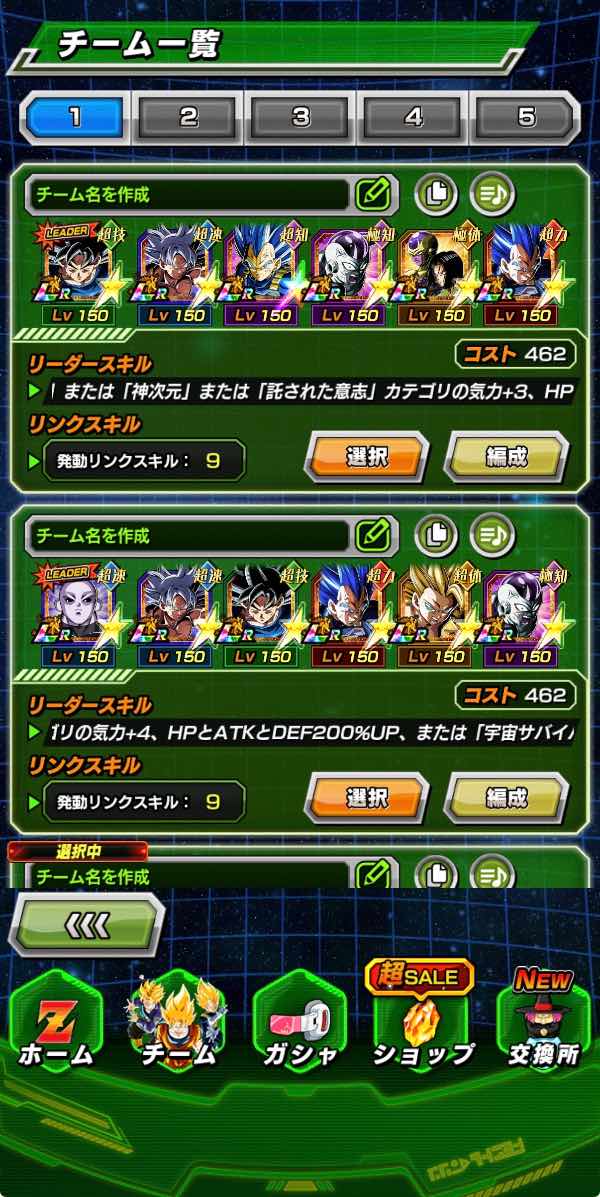Switch to team tab 4
This screenshot has width=600, height=1197.
[413, 118]
